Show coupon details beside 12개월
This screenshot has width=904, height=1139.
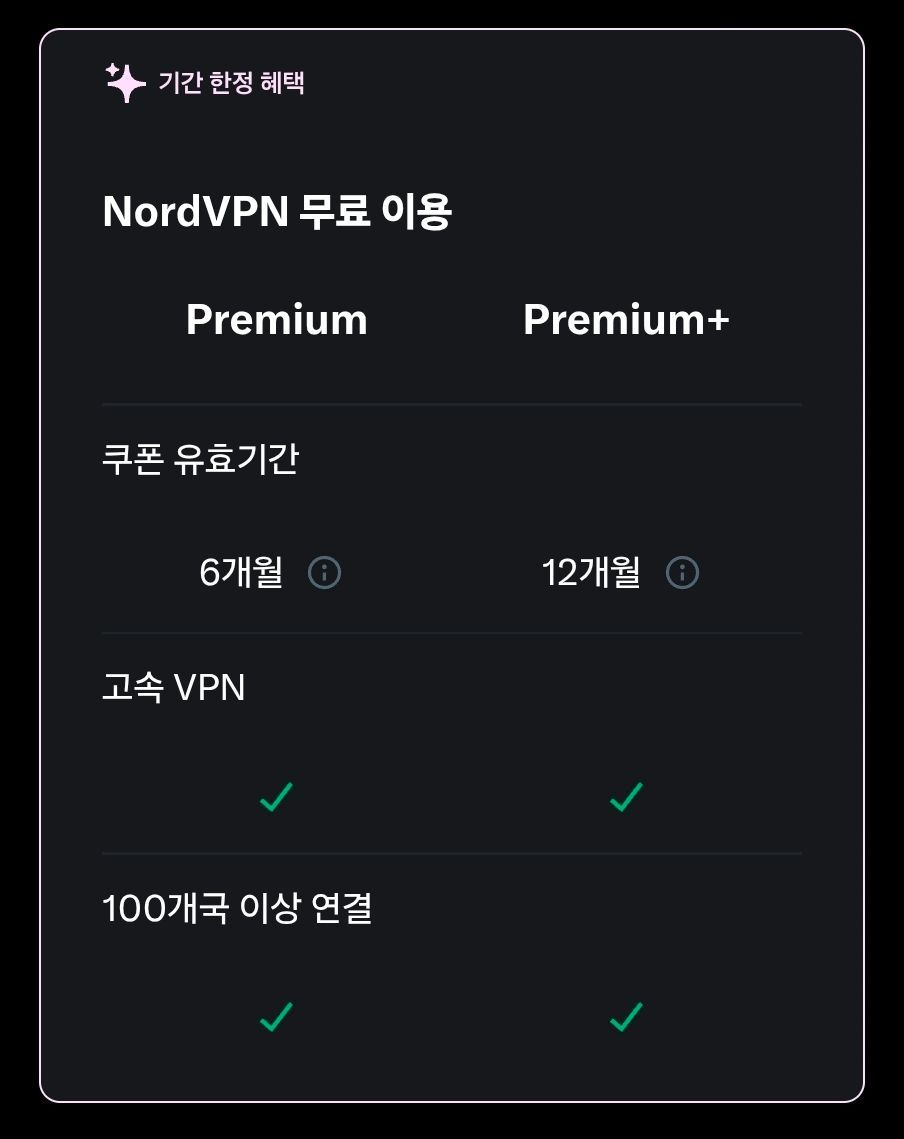point(682,573)
